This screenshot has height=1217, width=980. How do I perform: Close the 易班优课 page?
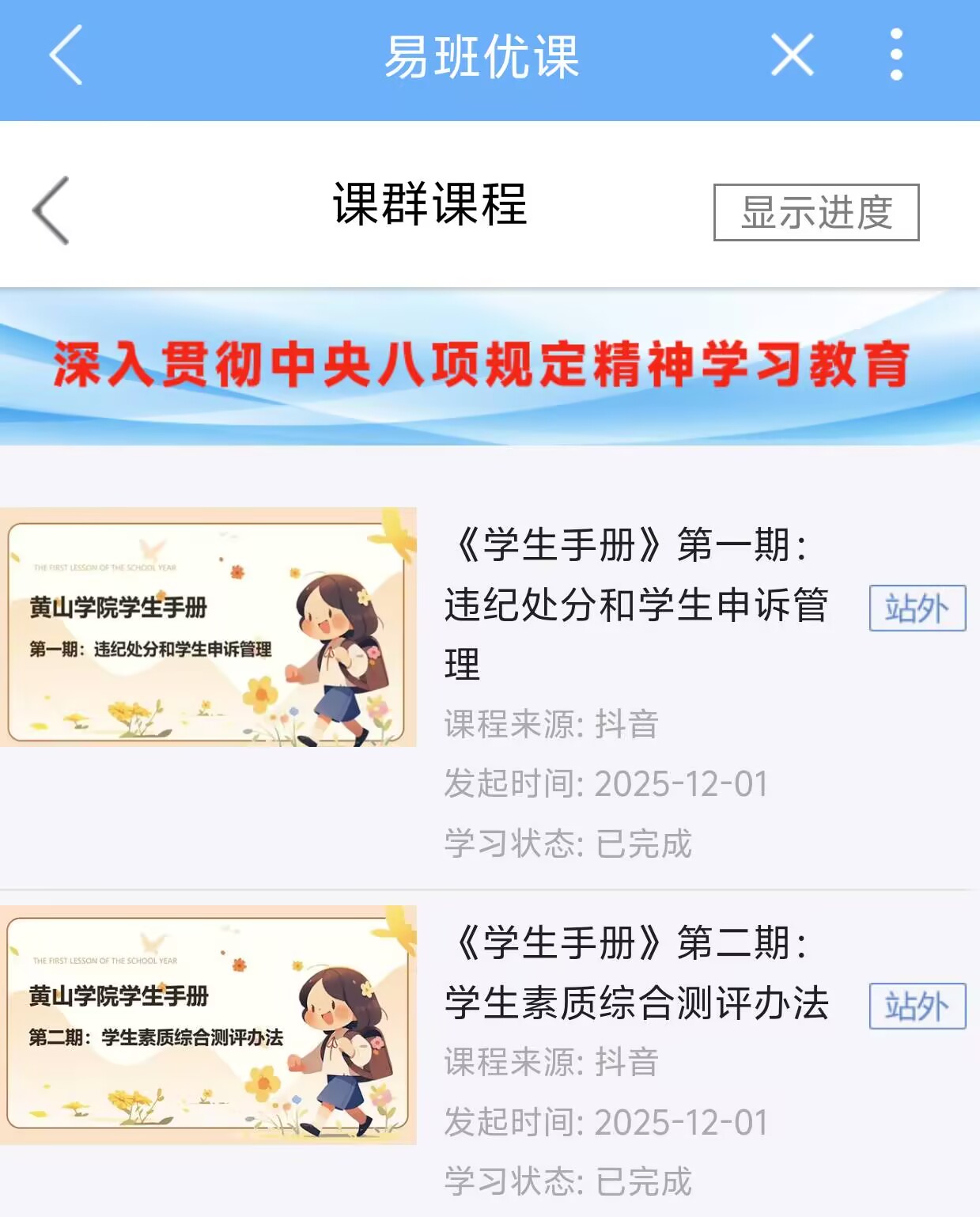coord(792,55)
